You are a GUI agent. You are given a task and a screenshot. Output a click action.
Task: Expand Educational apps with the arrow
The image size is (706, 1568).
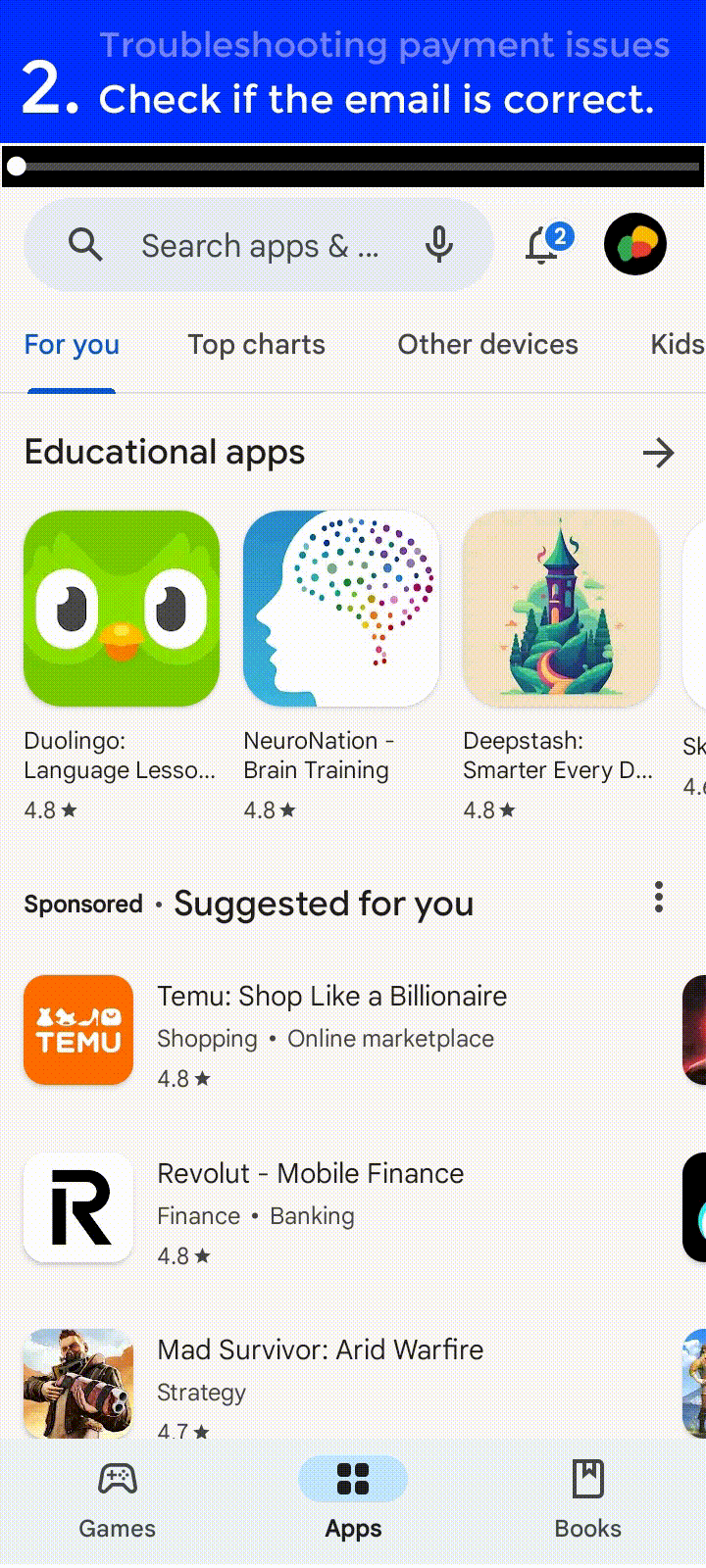(x=658, y=453)
